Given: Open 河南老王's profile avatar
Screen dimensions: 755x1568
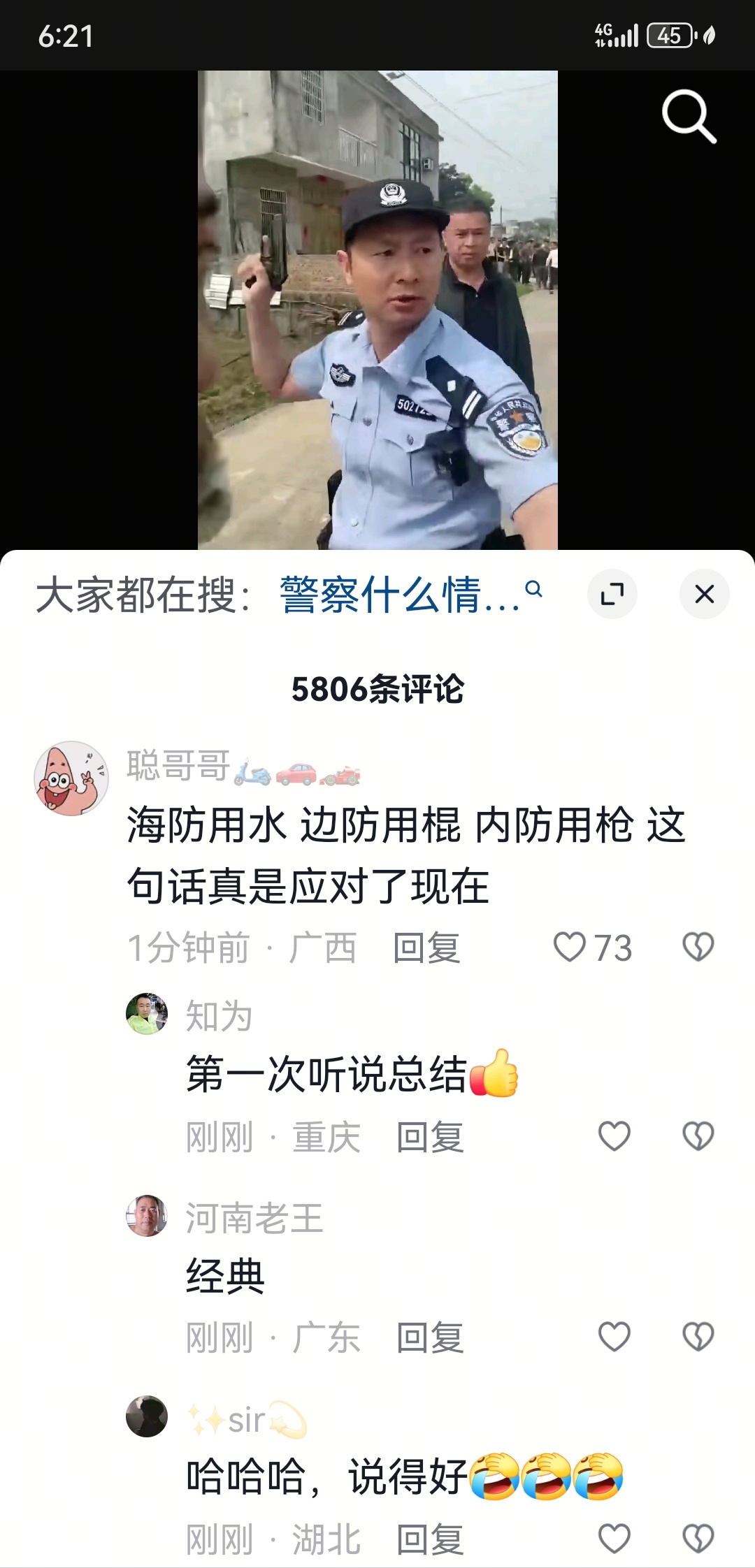Looking at the screenshot, I should 147,1216.
